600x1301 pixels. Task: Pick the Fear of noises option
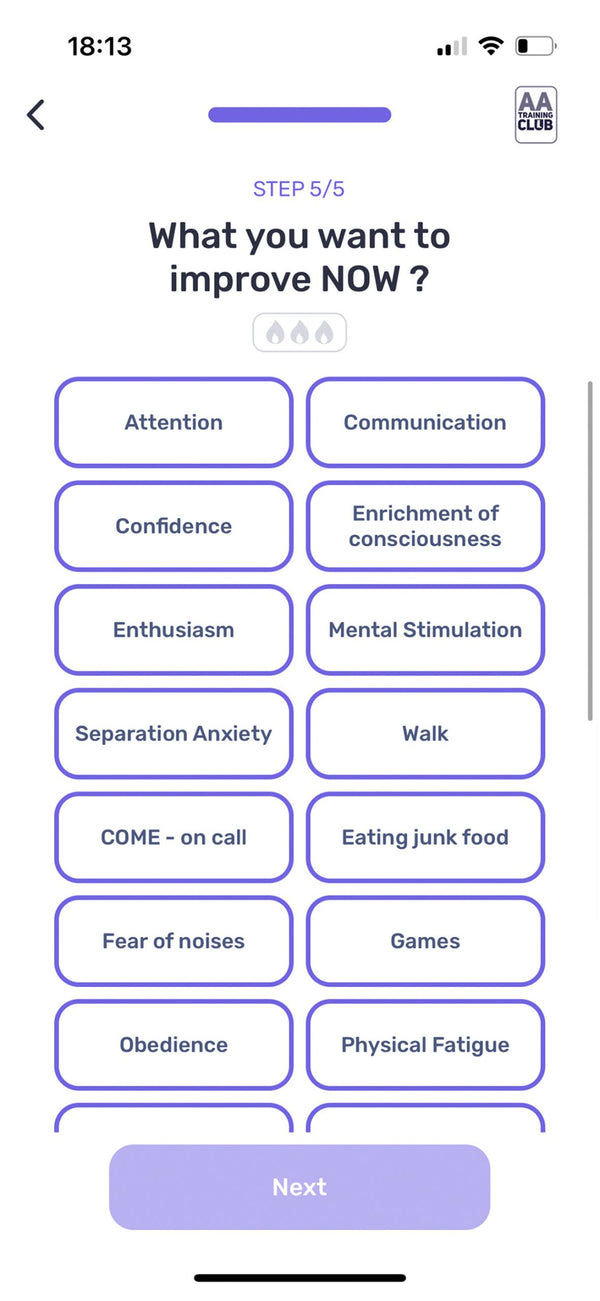[174, 942]
